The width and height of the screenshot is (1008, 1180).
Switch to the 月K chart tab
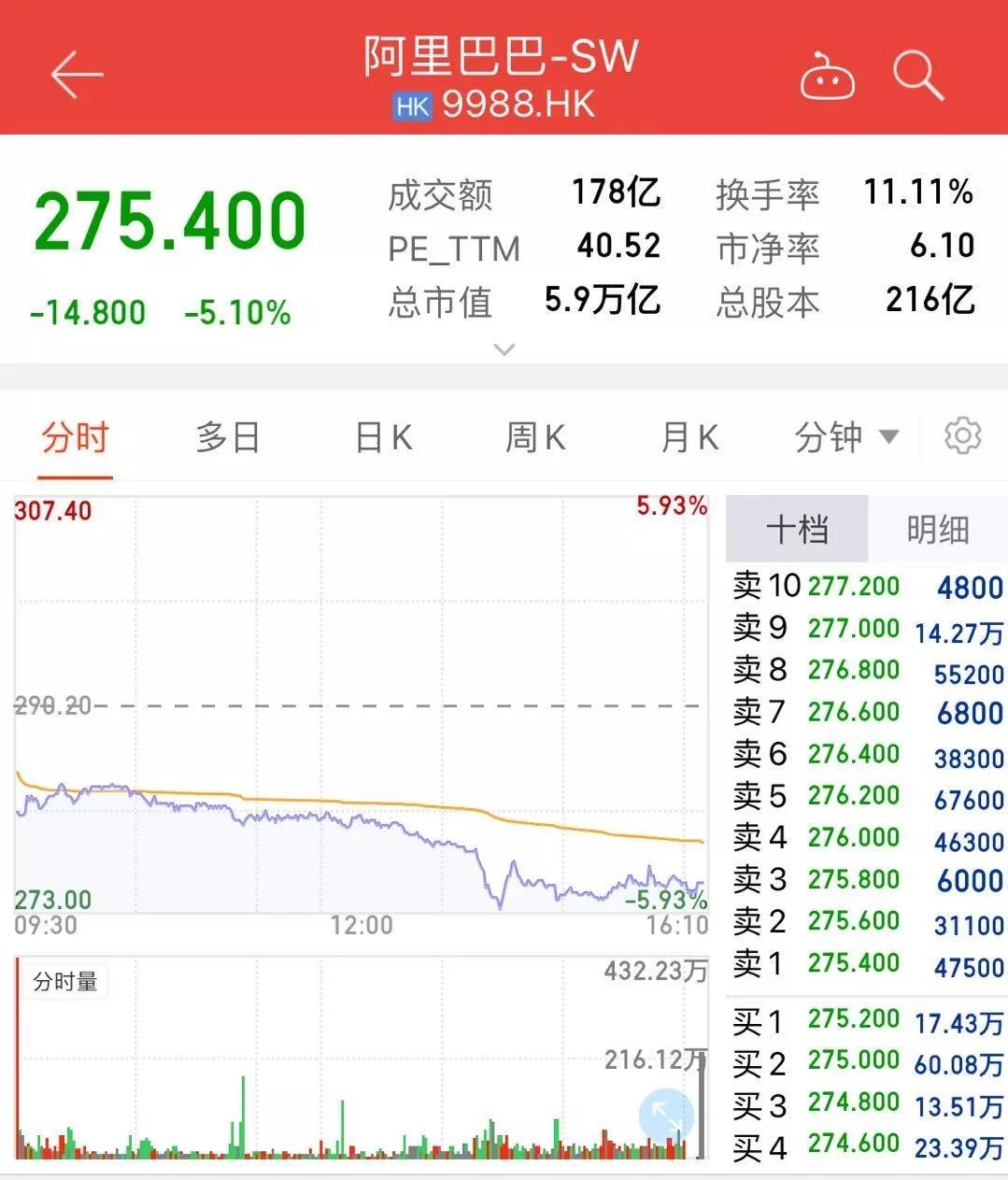click(x=689, y=436)
